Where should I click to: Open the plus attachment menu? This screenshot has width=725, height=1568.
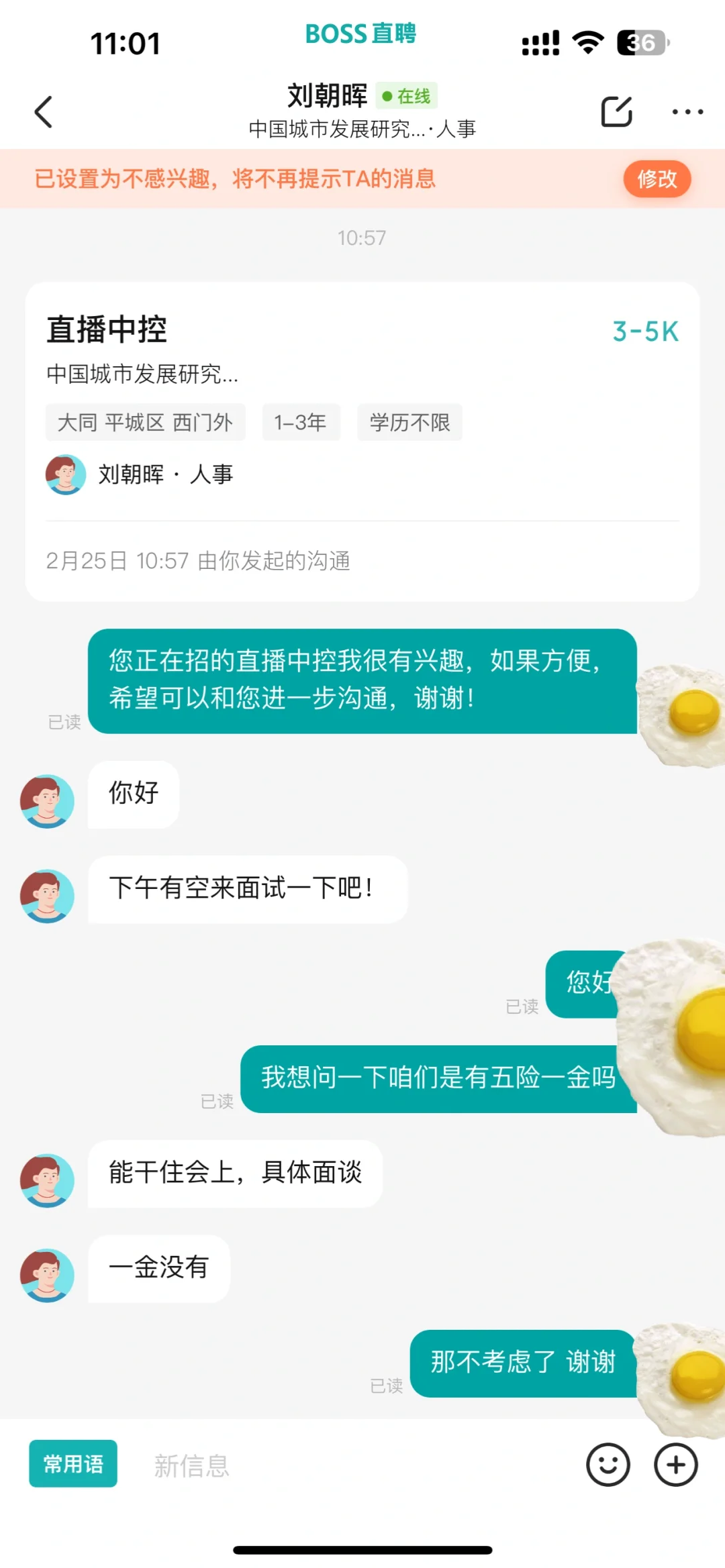coord(675,1465)
